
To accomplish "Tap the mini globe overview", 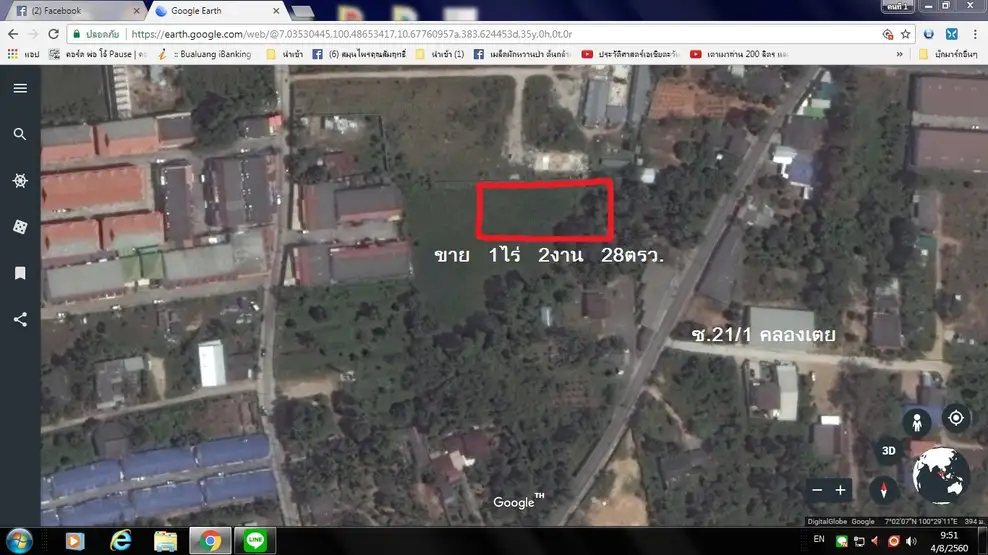I will point(941,475).
